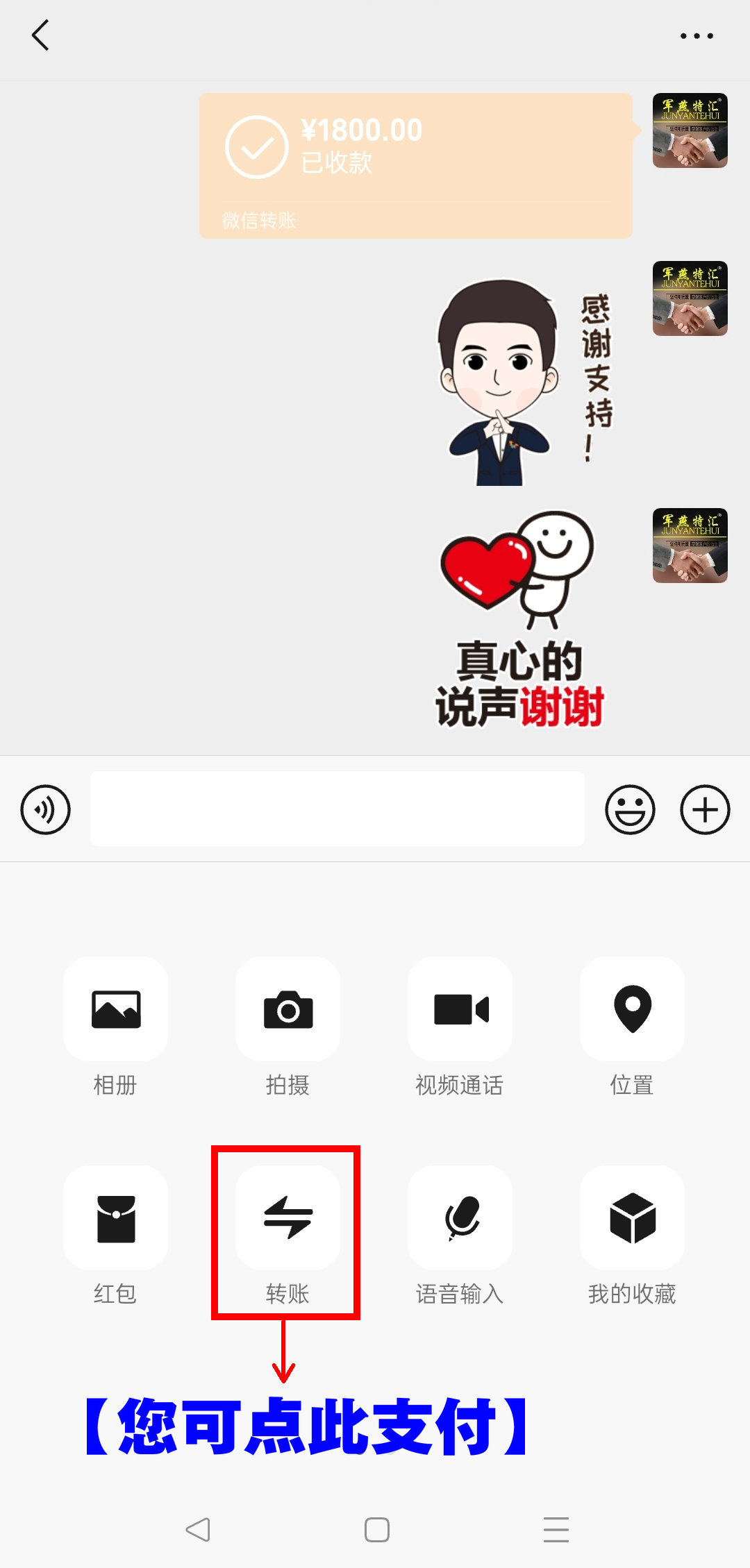Send a 红包 red packet

115,1218
